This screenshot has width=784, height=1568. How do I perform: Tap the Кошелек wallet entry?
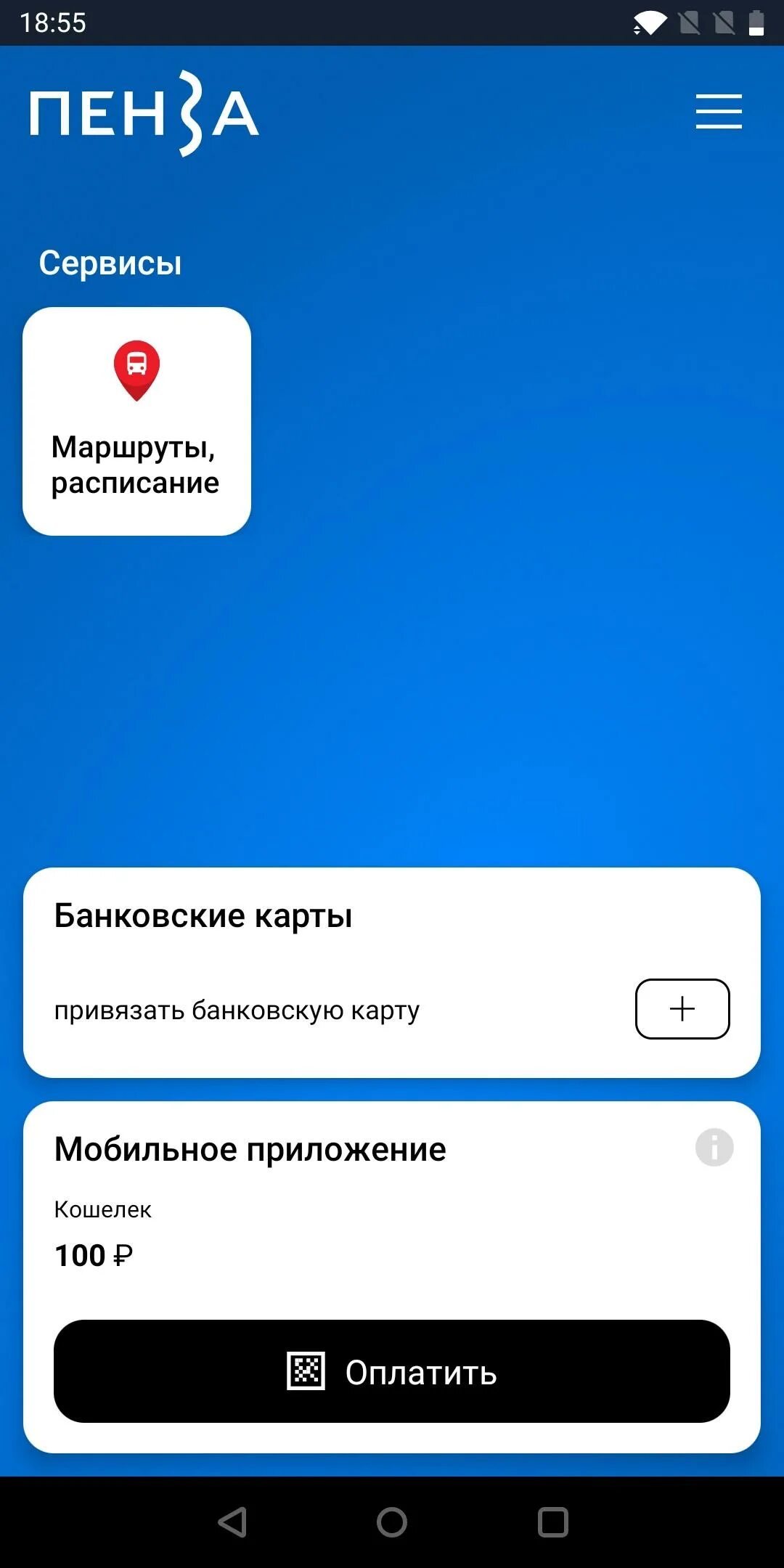[x=102, y=1209]
